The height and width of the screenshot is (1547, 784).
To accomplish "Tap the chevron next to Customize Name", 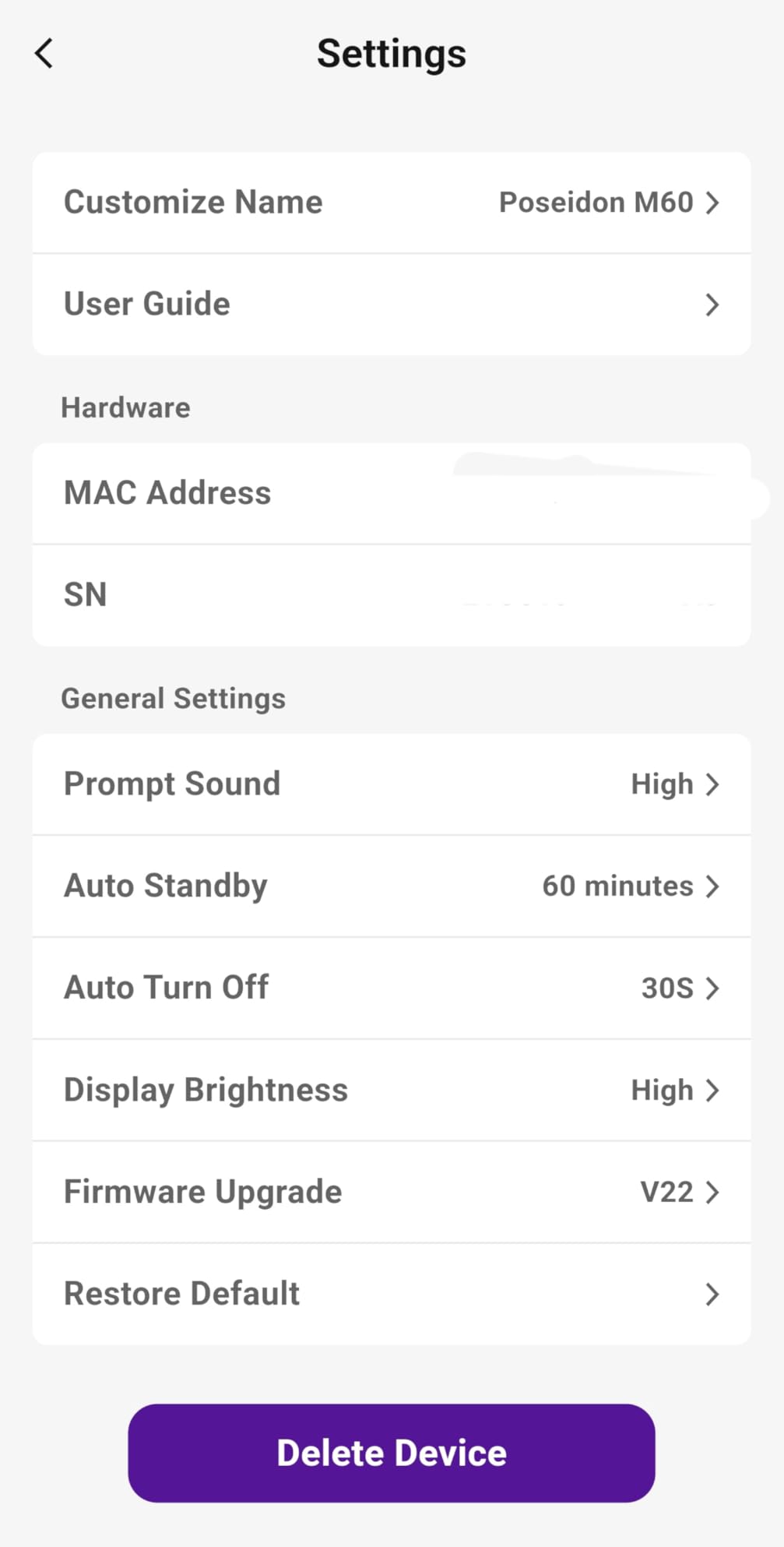I will pyautogui.click(x=712, y=202).
